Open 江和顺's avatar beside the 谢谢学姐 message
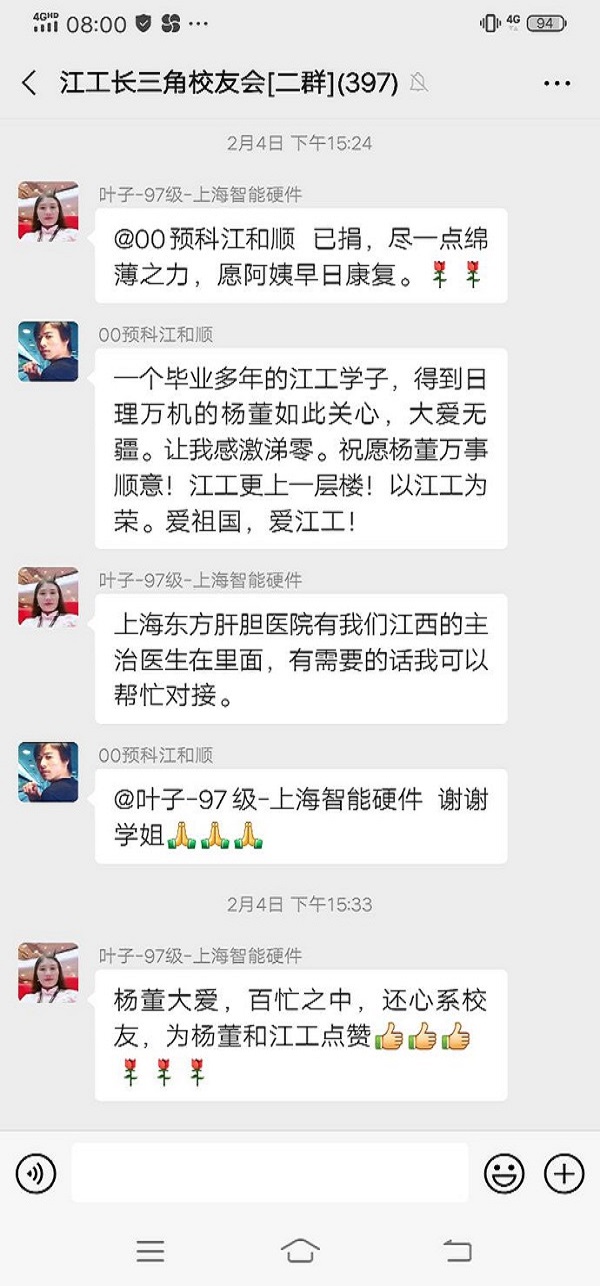This screenshot has height=1286, width=600. (48, 771)
